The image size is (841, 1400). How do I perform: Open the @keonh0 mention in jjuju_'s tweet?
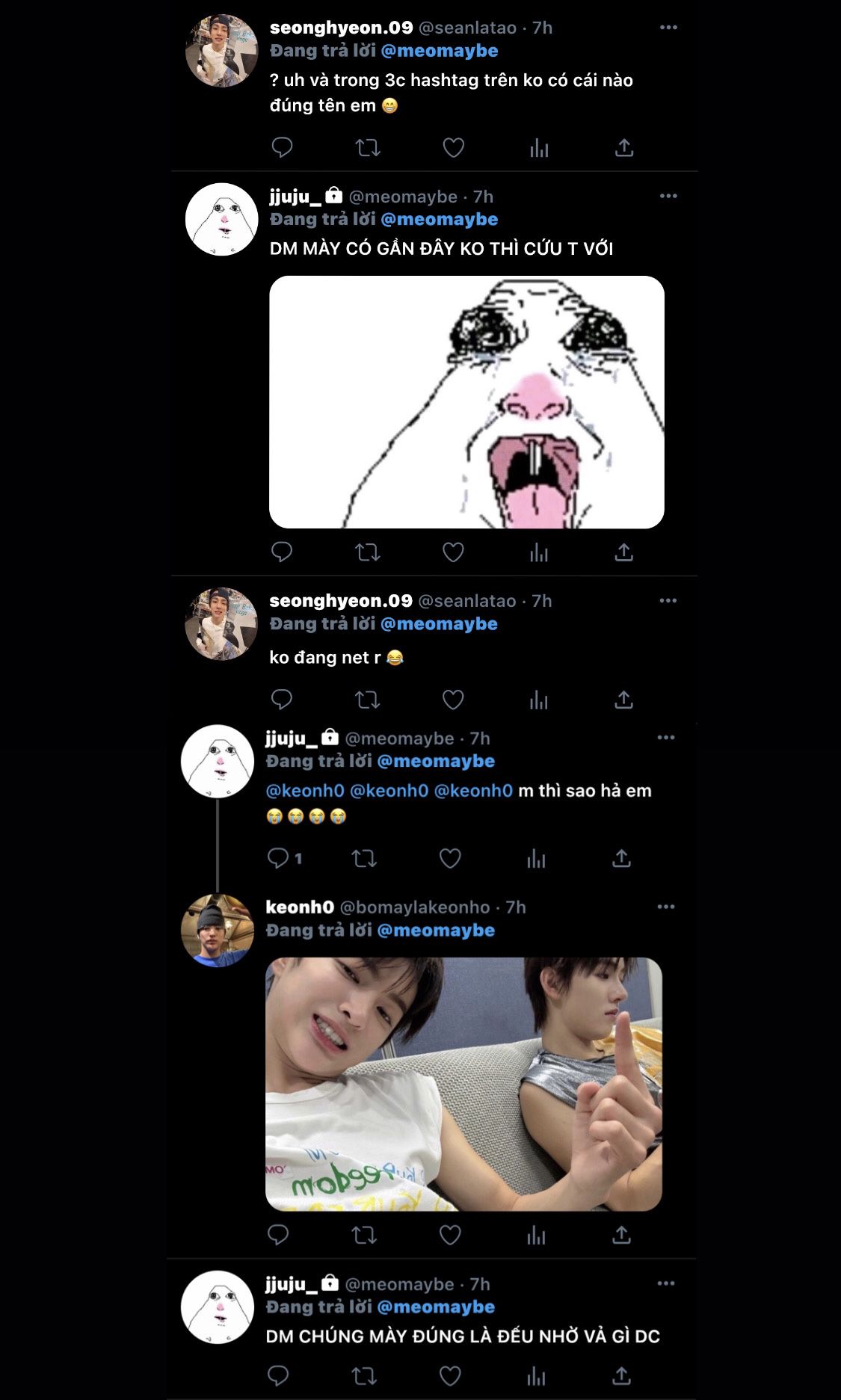(305, 791)
